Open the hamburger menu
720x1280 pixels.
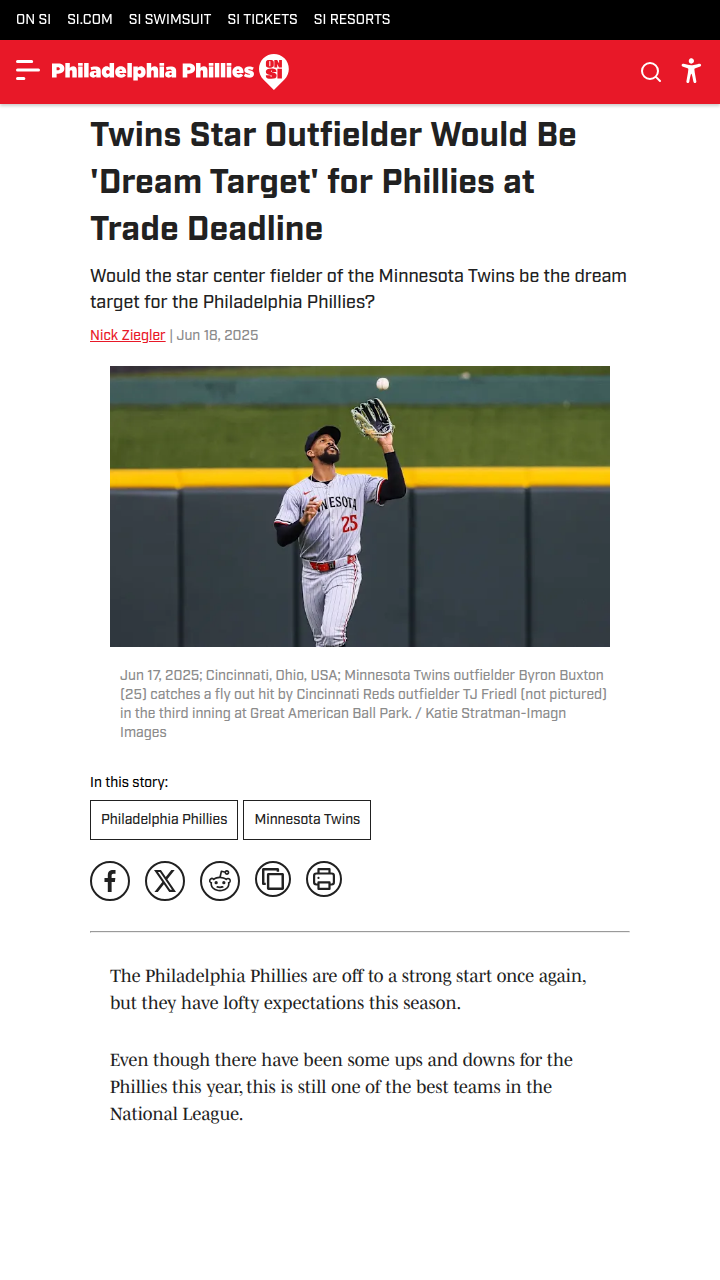point(28,70)
